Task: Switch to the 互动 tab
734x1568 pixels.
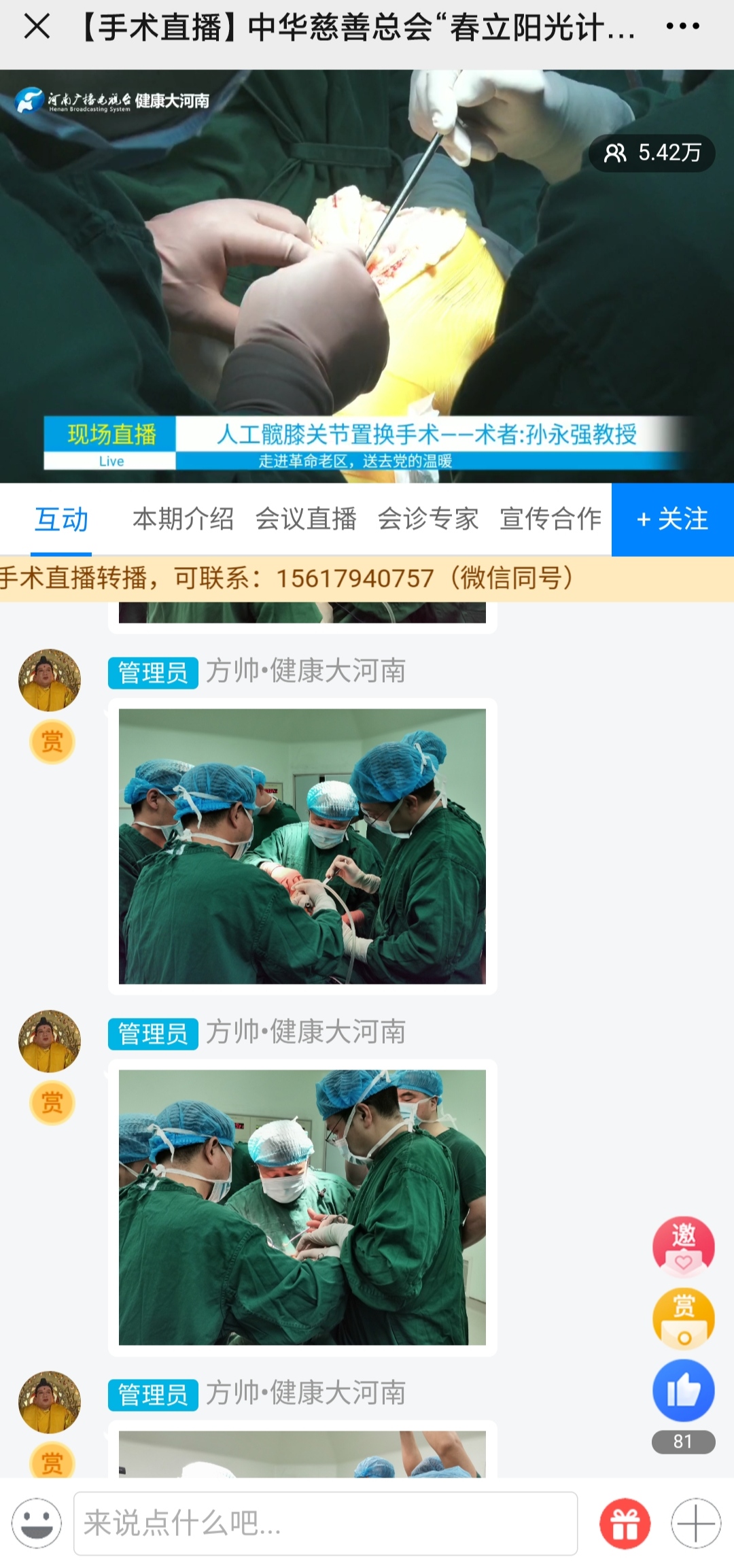Action: point(61,519)
